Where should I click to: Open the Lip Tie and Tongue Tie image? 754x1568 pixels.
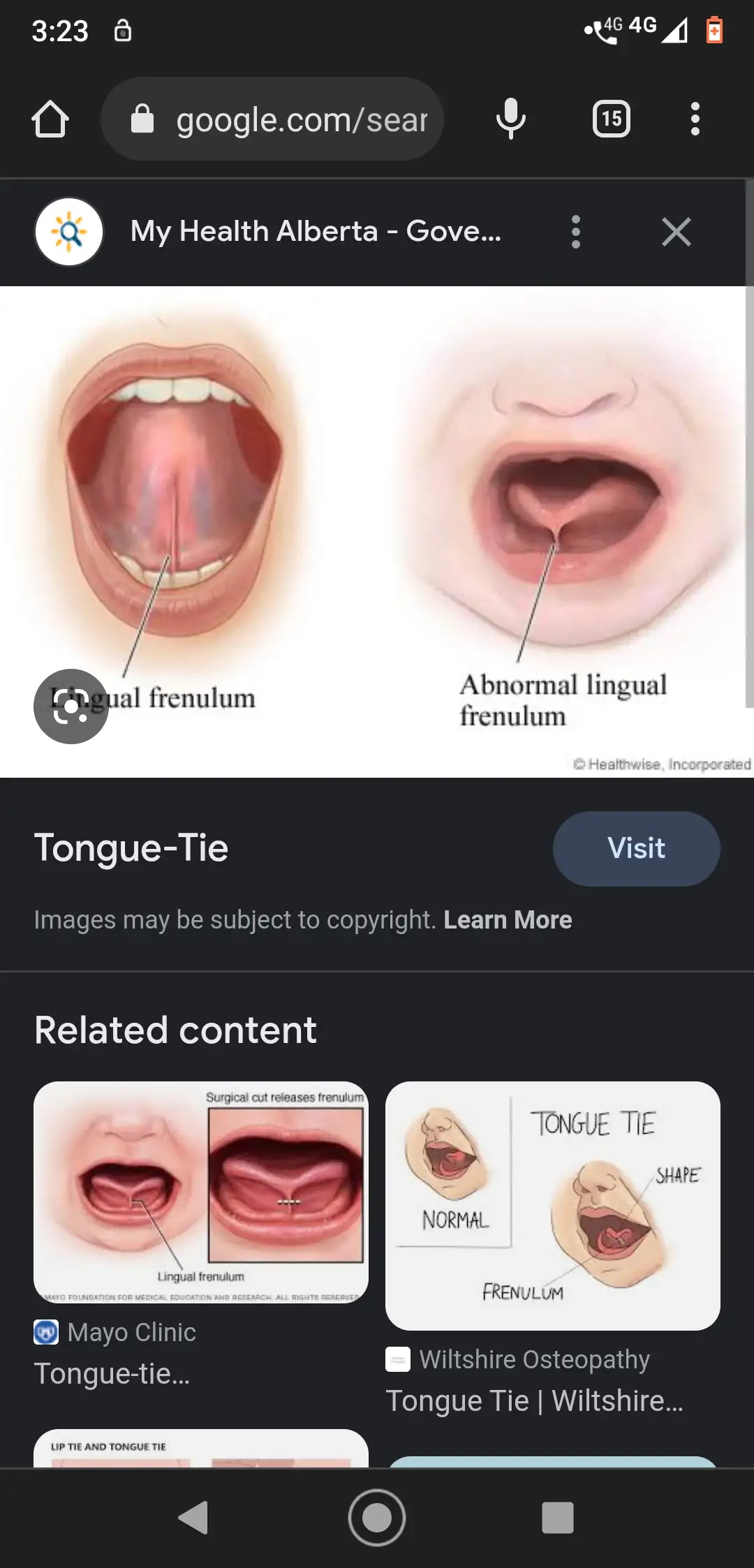click(x=201, y=1448)
